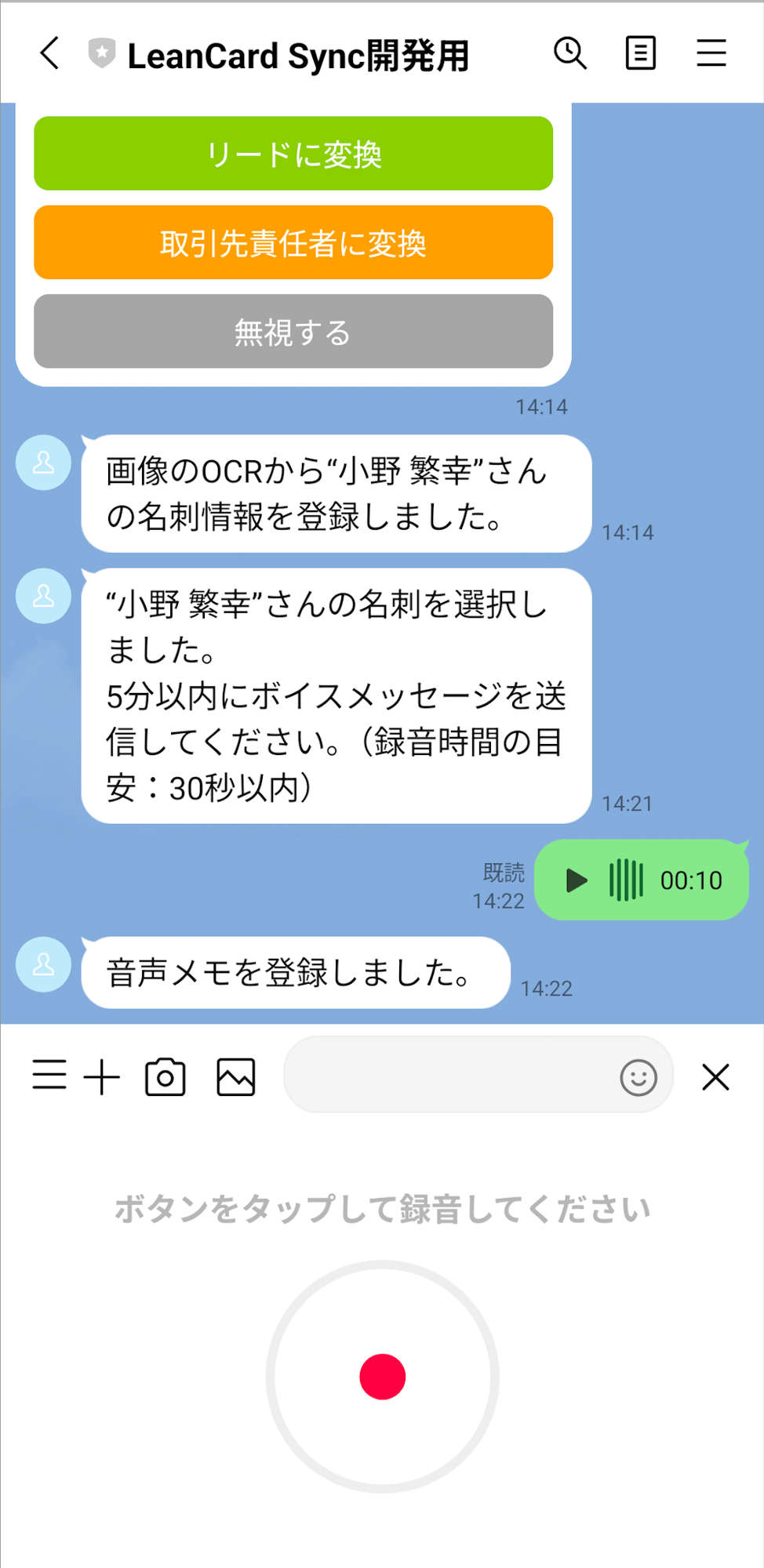Select リードに変換 to convert to lead
The image size is (764, 1568).
[x=293, y=154]
